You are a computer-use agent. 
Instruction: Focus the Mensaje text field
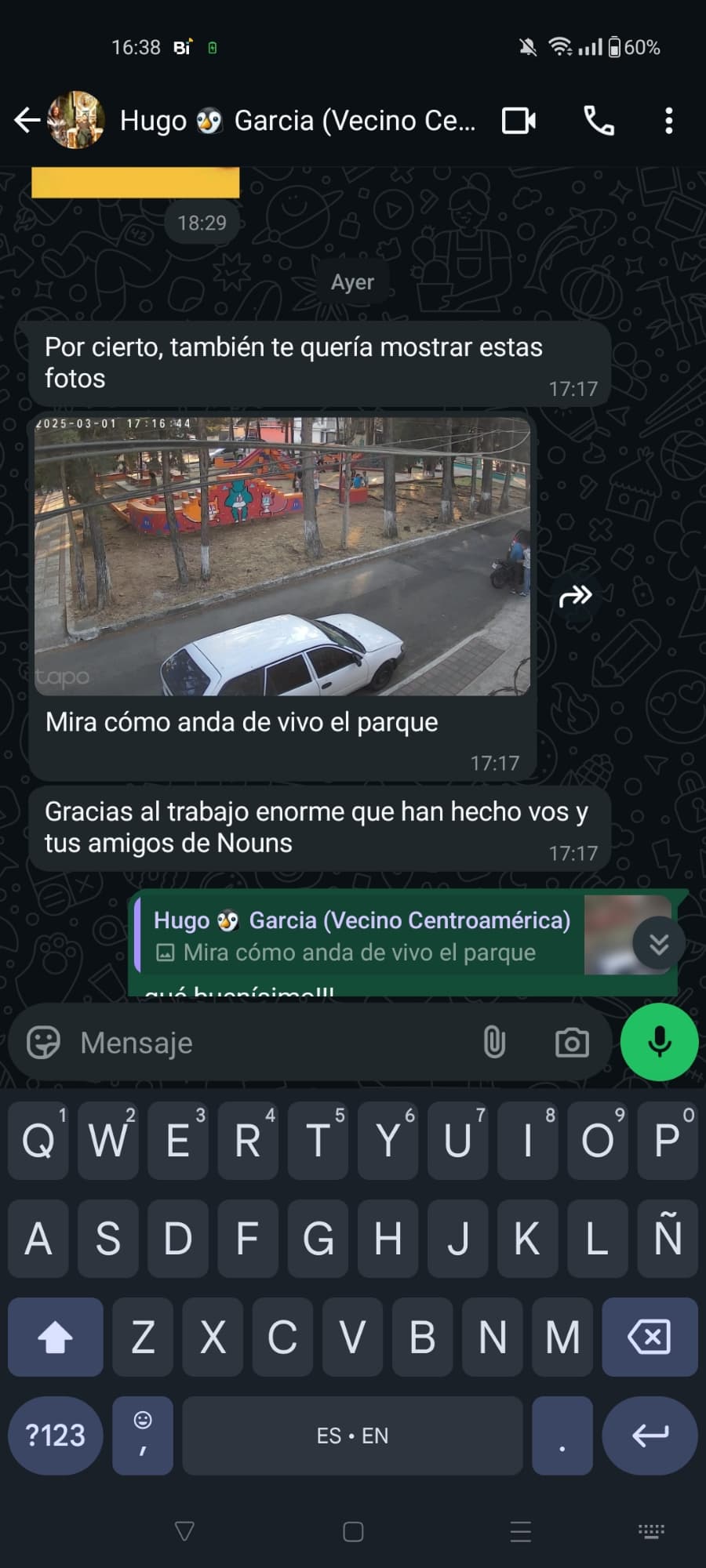pyautogui.click(x=267, y=1043)
